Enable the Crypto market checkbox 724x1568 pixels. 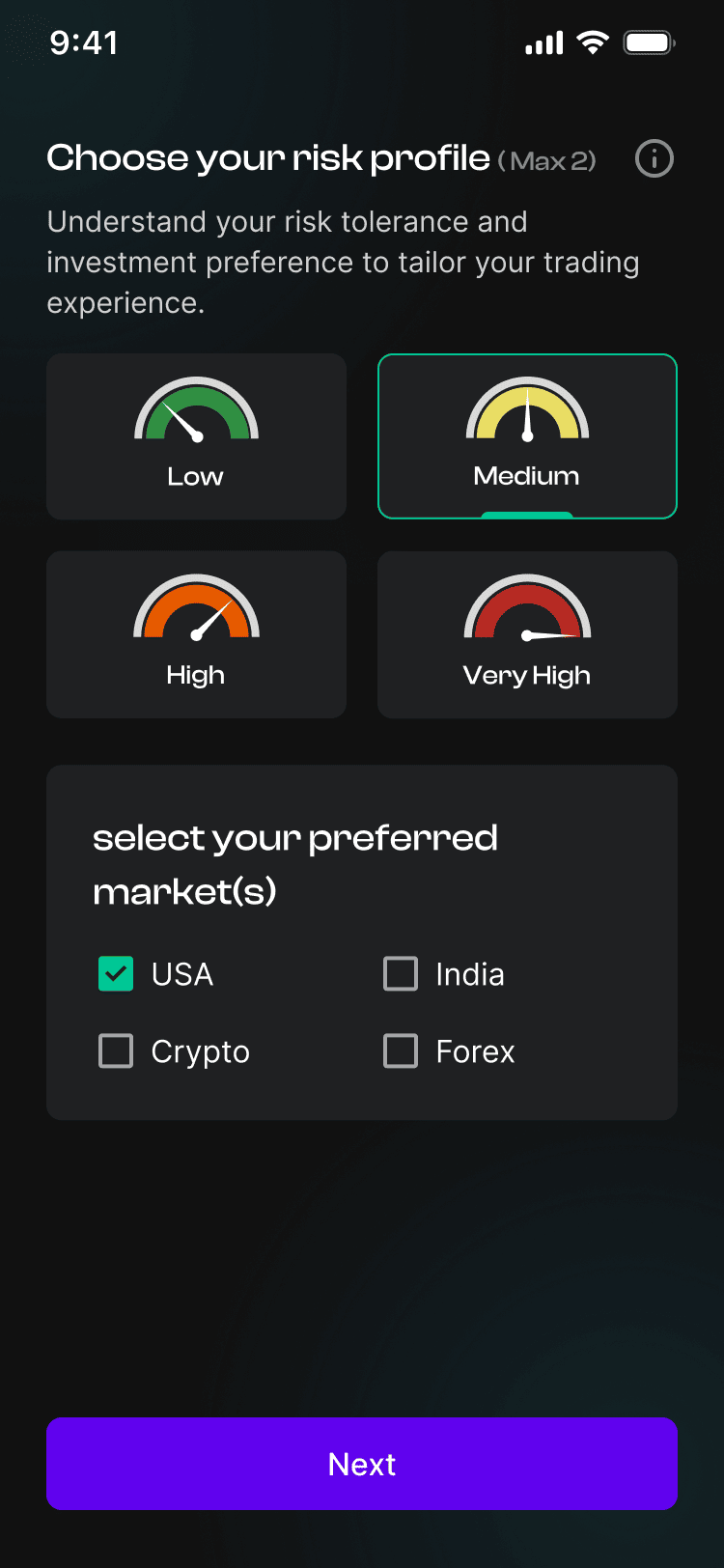pyautogui.click(x=116, y=1050)
